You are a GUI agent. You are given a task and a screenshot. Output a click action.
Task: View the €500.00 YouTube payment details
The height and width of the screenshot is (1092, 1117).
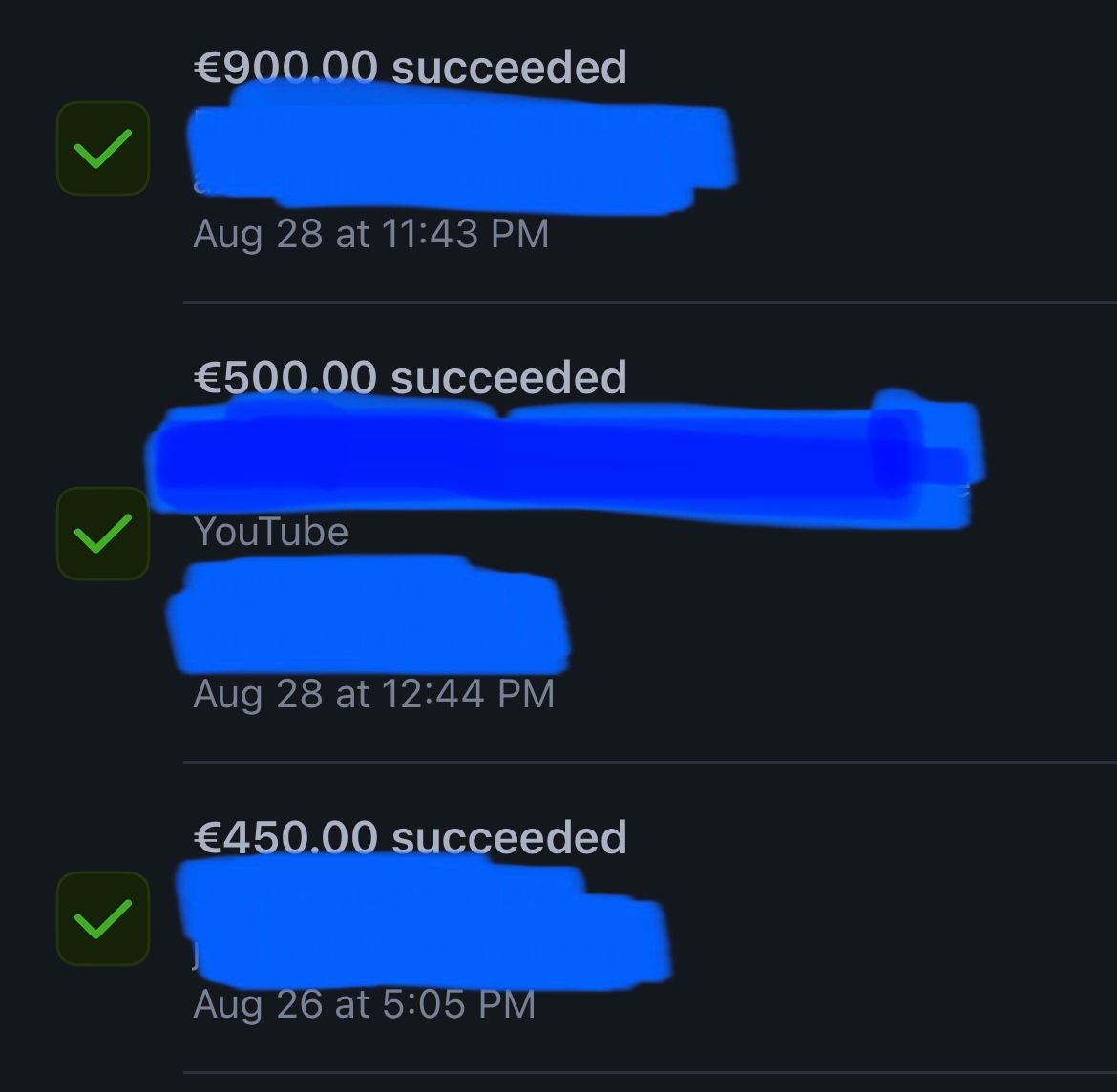coord(410,378)
